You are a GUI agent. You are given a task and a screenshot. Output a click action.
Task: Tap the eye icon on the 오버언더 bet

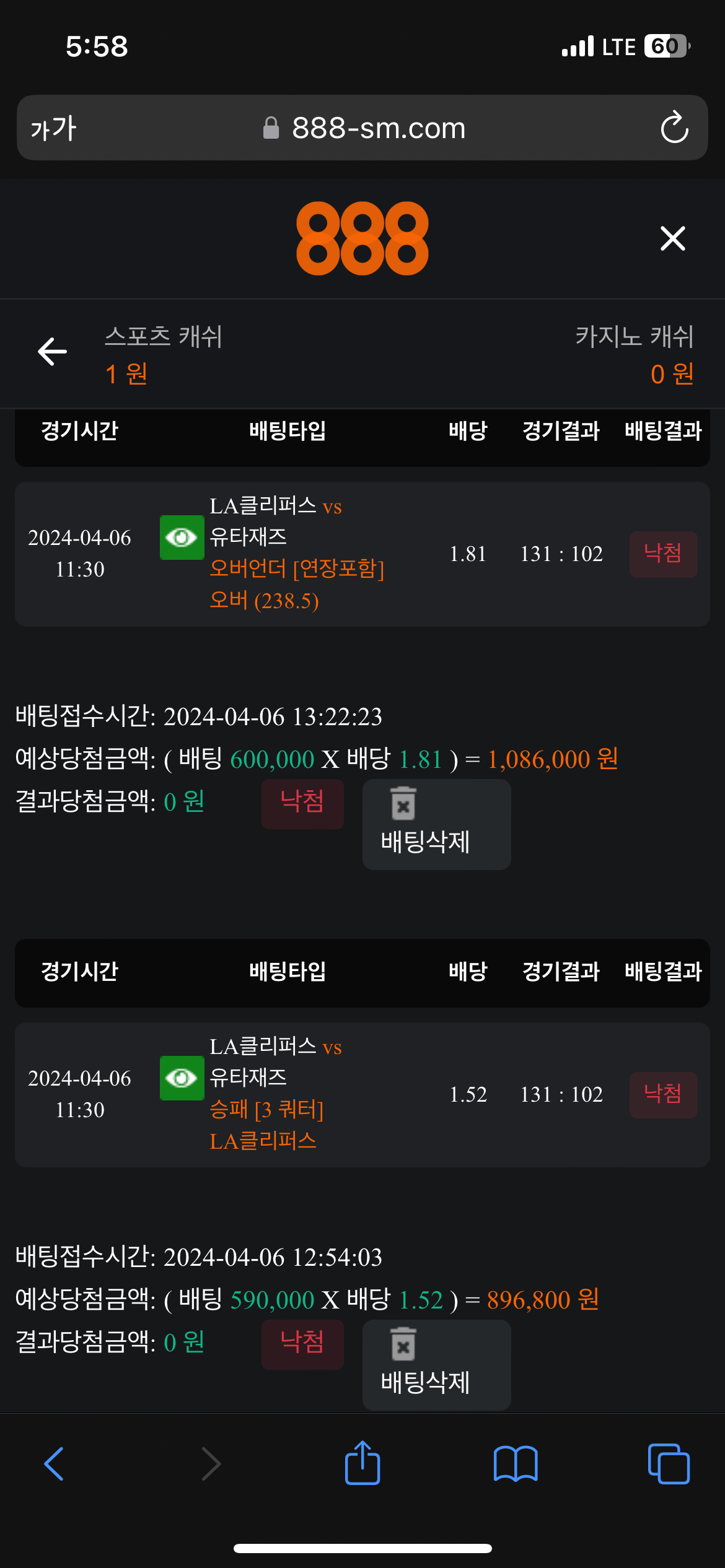(x=182, y=538)
